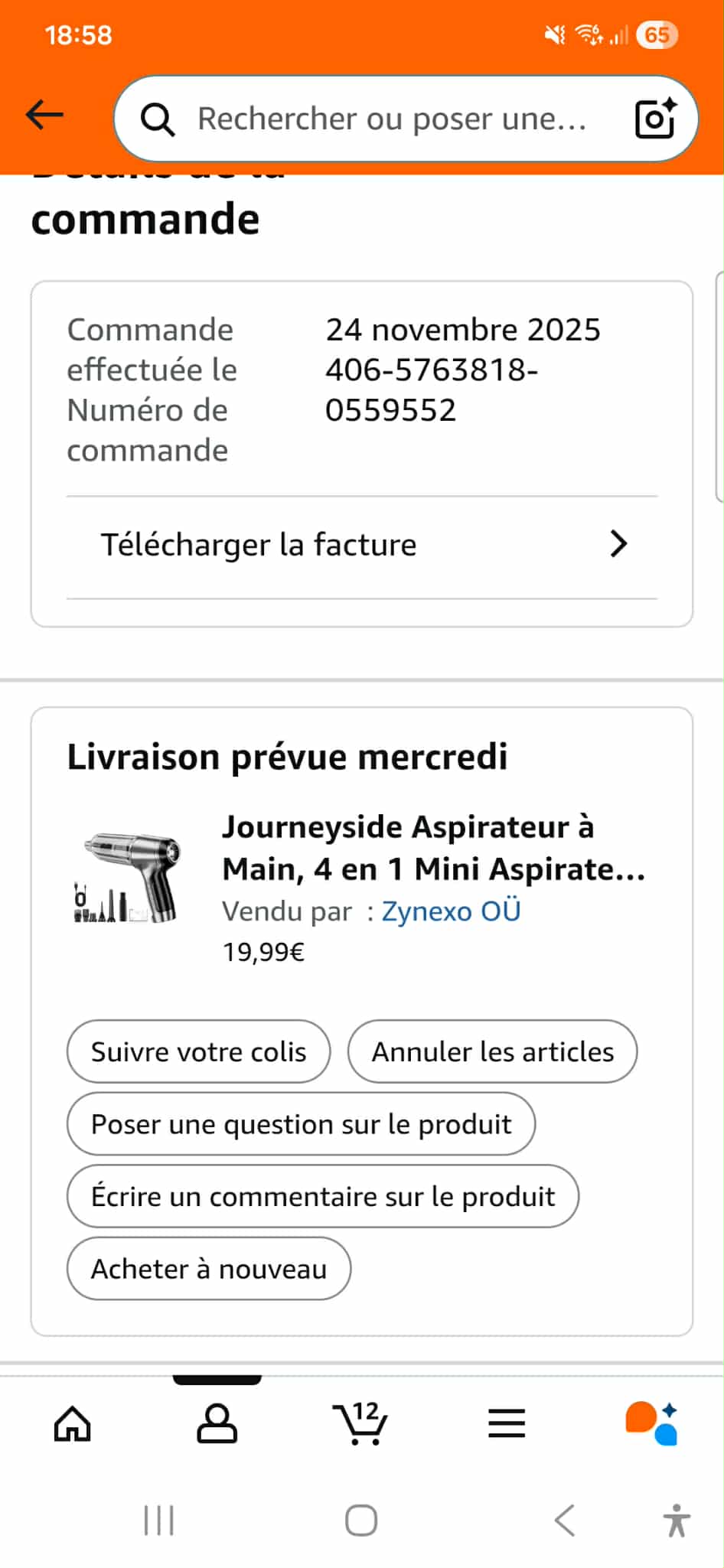Open the cart with 12 items
This screenshot has width=724, height=1568.
[x=360, y=1423]
